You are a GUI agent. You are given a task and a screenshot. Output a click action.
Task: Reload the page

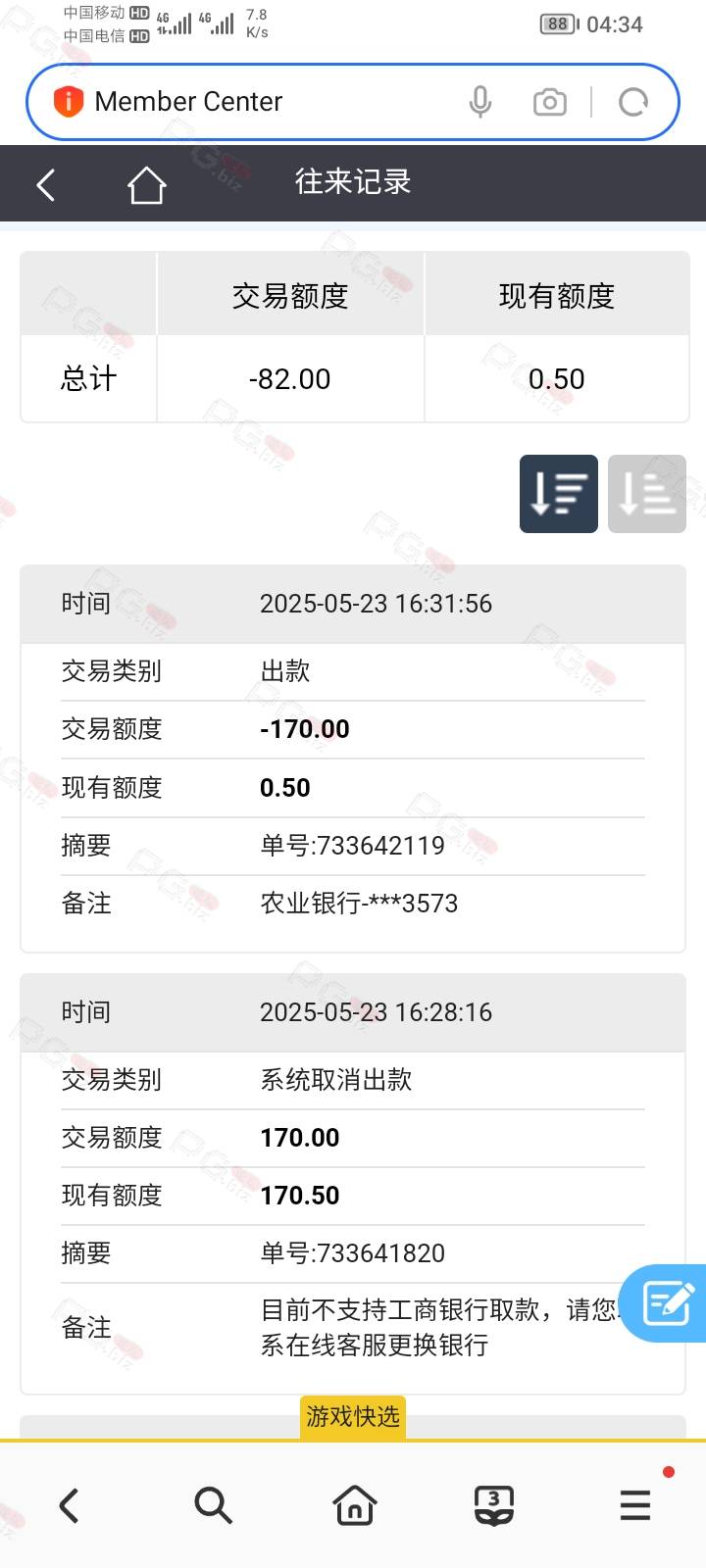633,102
